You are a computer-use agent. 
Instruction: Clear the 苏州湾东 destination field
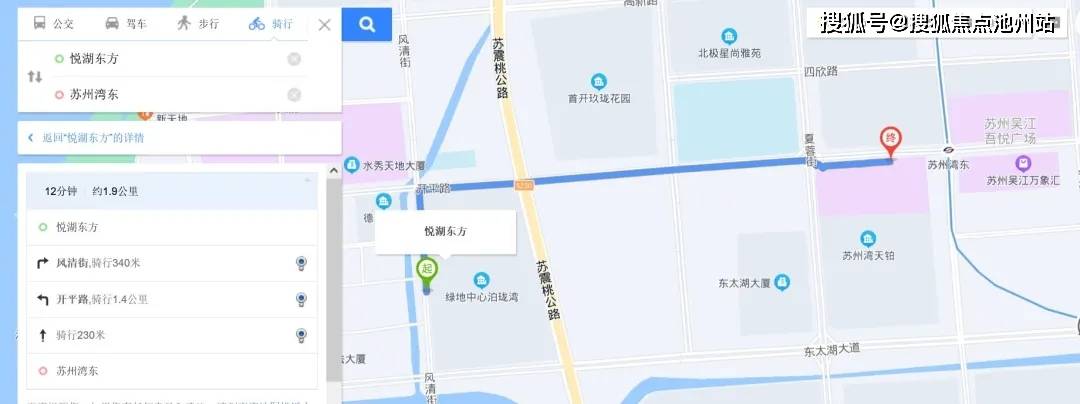294,95
